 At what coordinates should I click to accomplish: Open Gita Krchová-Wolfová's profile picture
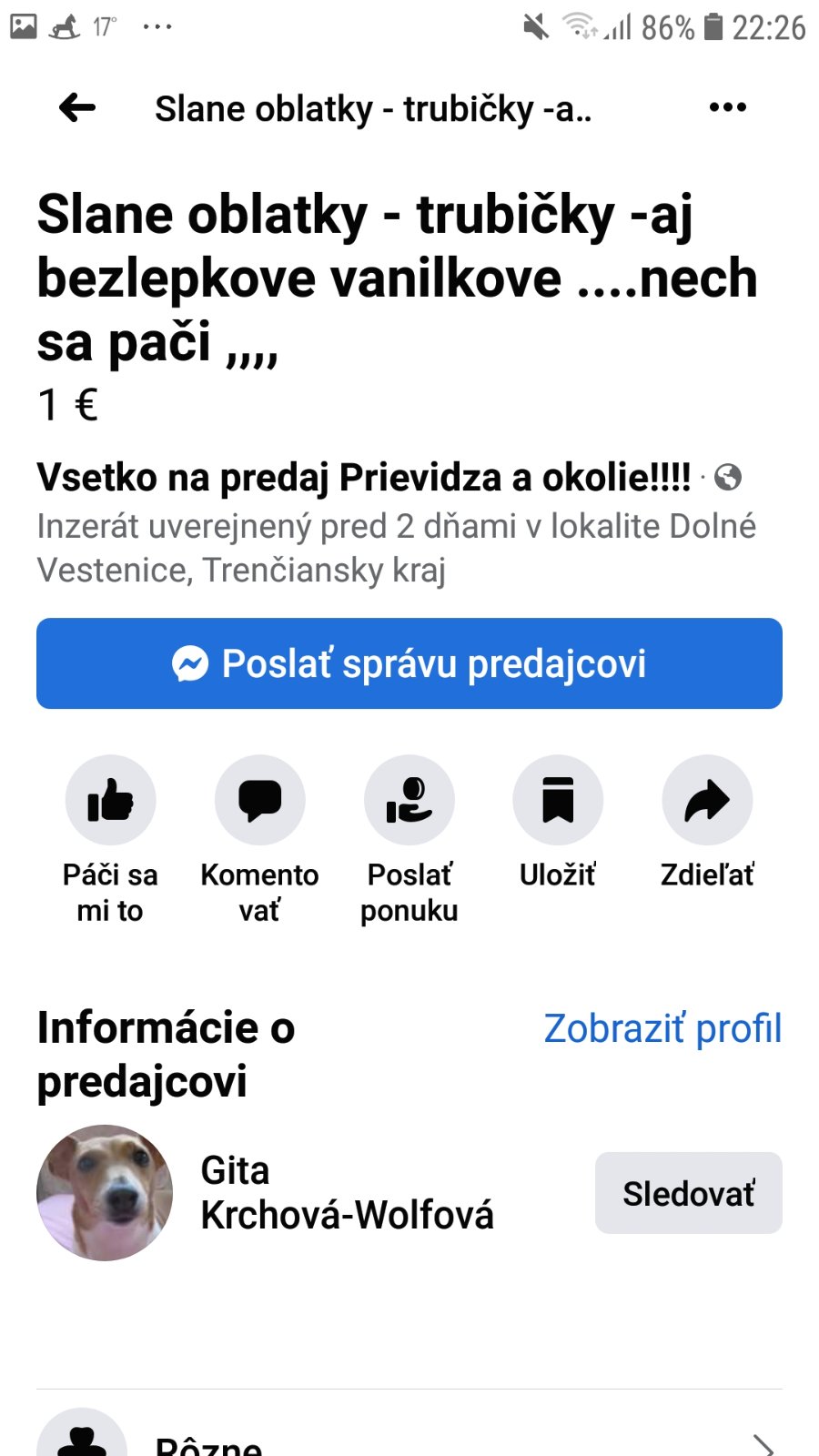(x=105, y=1193)
